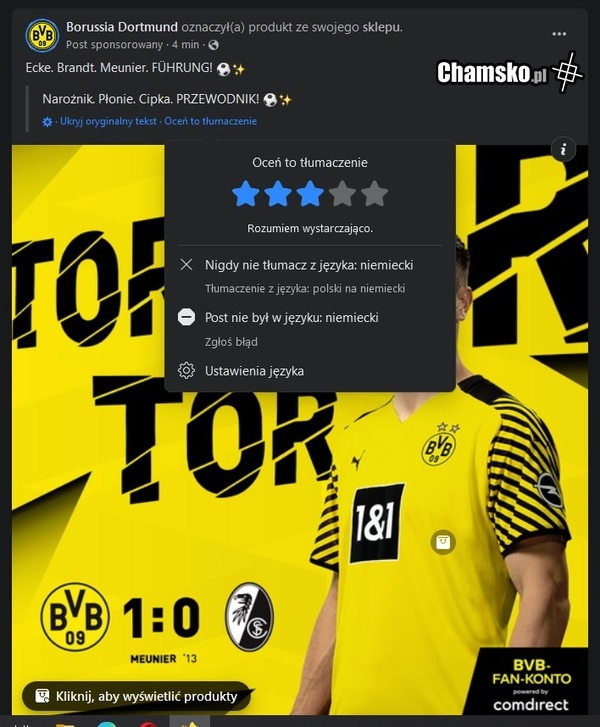Tap 'Ukryj oryginalny tekst' link
600x727 pixels.
pos(108,121)
